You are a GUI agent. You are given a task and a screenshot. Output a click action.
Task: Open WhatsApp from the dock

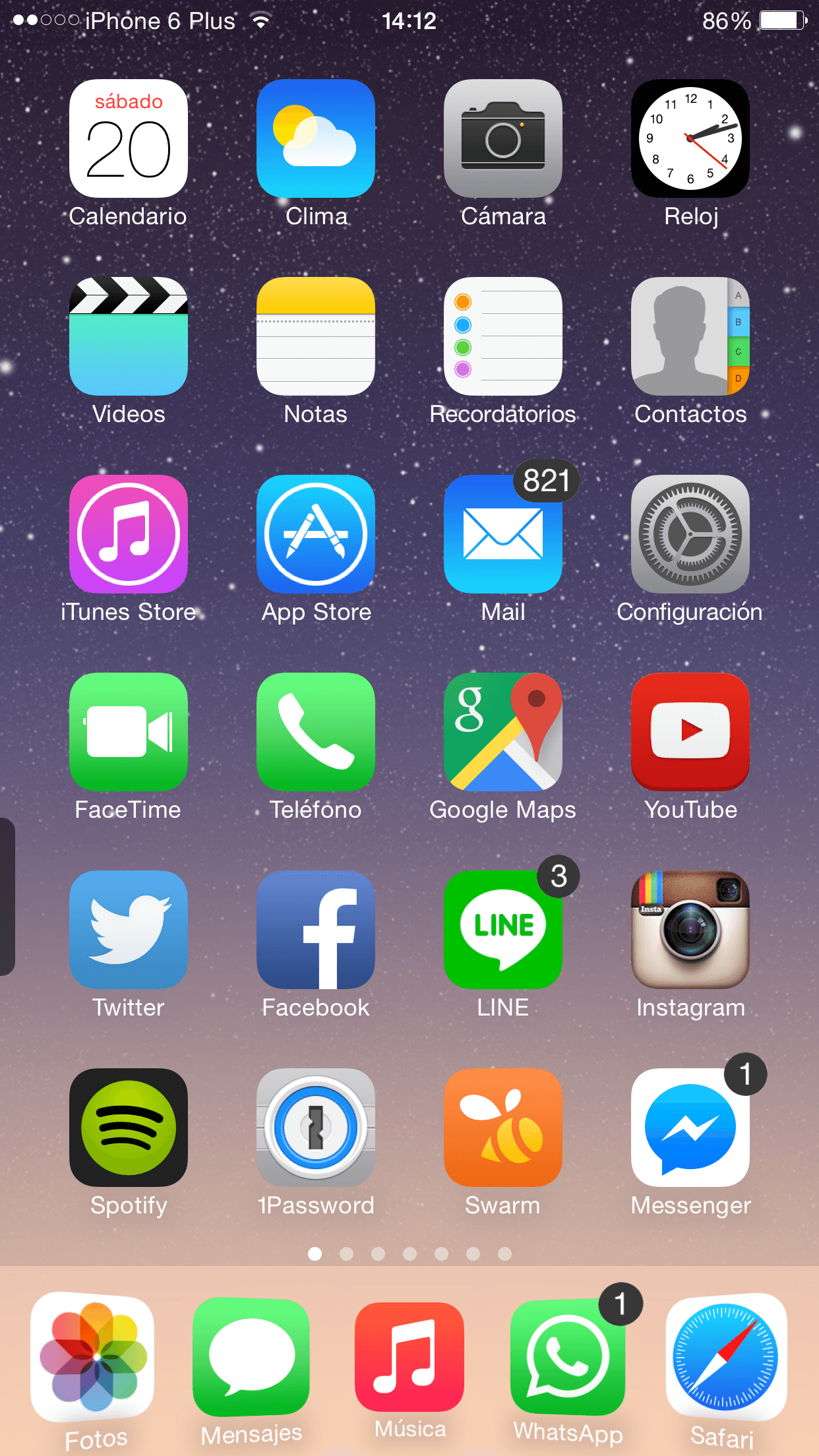(568, 1357)
